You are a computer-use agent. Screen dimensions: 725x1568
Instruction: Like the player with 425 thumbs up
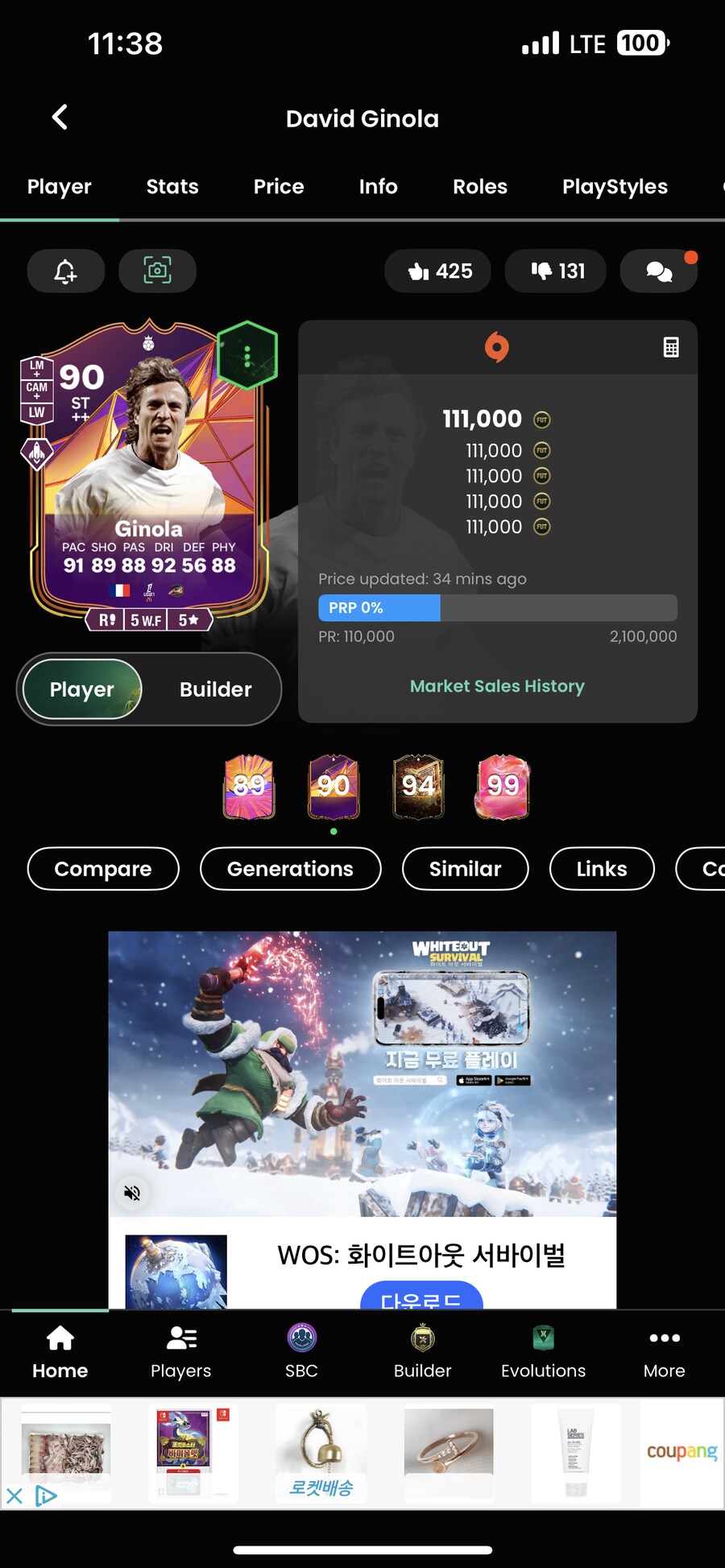click(x=441, y=271)
